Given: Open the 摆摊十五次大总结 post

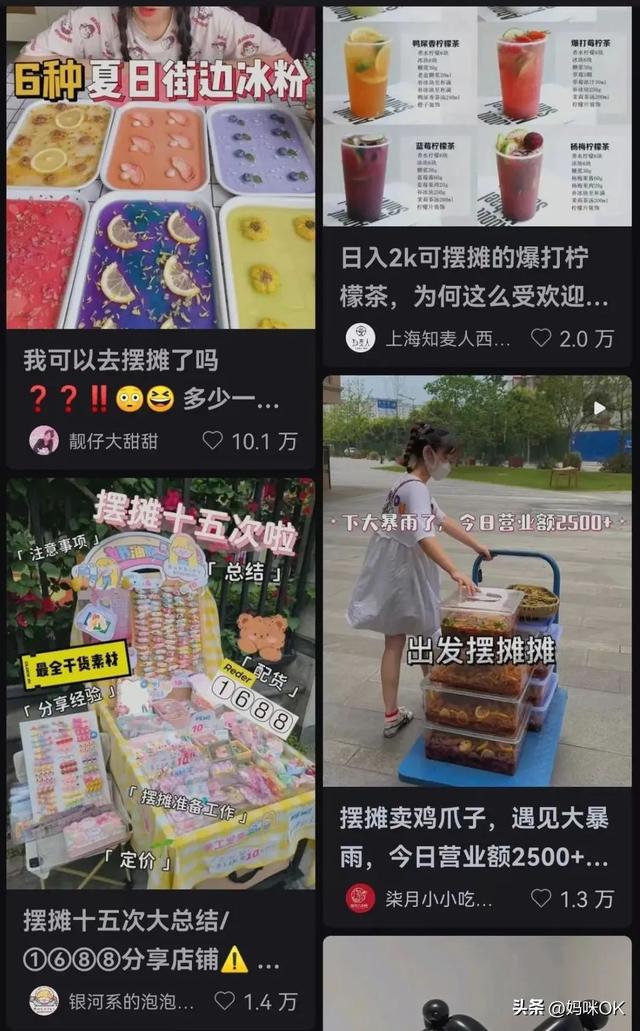Looking at the screenshot, I should pyautogui.click(x=160, y=682).
